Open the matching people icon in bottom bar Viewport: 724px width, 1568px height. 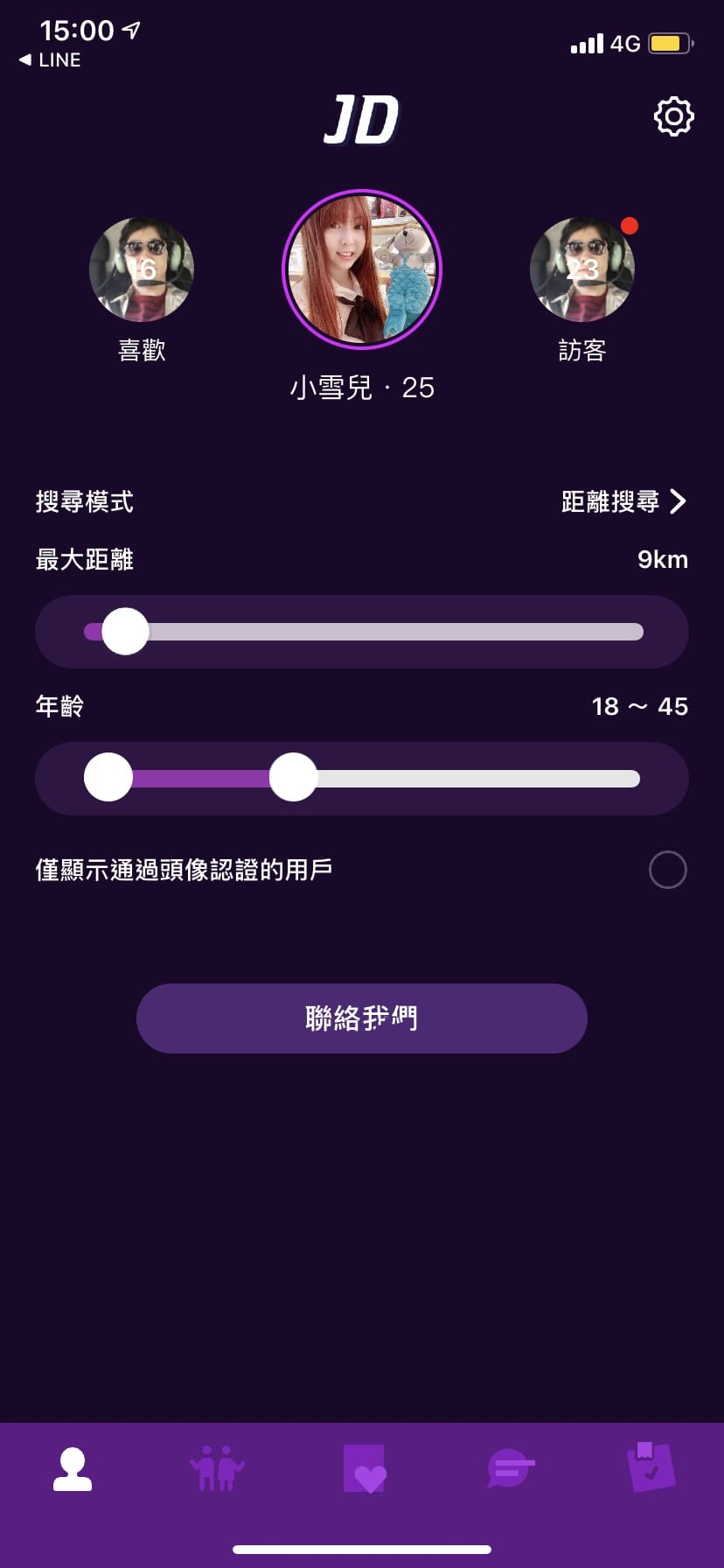pyautogui.click(x=217, y=1470)
